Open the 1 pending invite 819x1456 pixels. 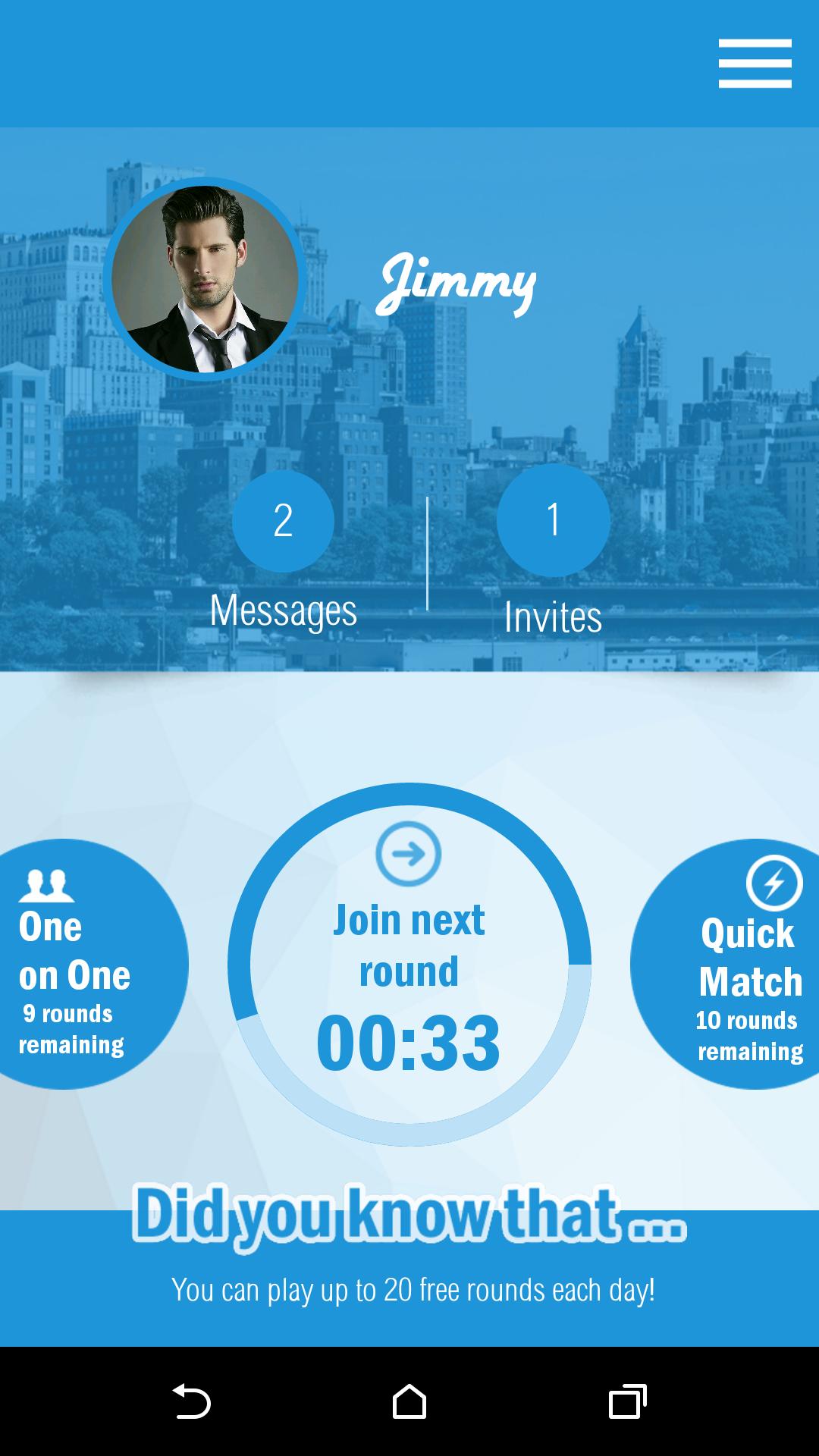[553, 521]
